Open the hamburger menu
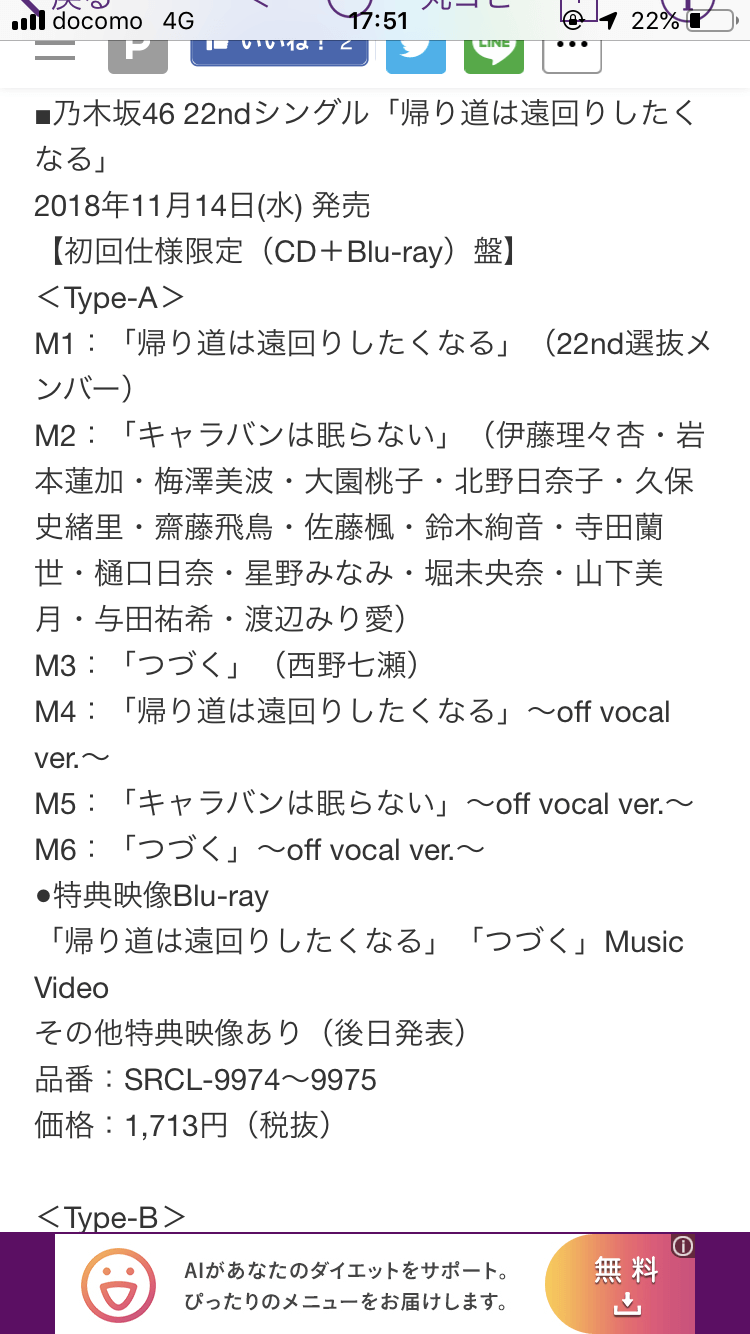 (56, 48)
